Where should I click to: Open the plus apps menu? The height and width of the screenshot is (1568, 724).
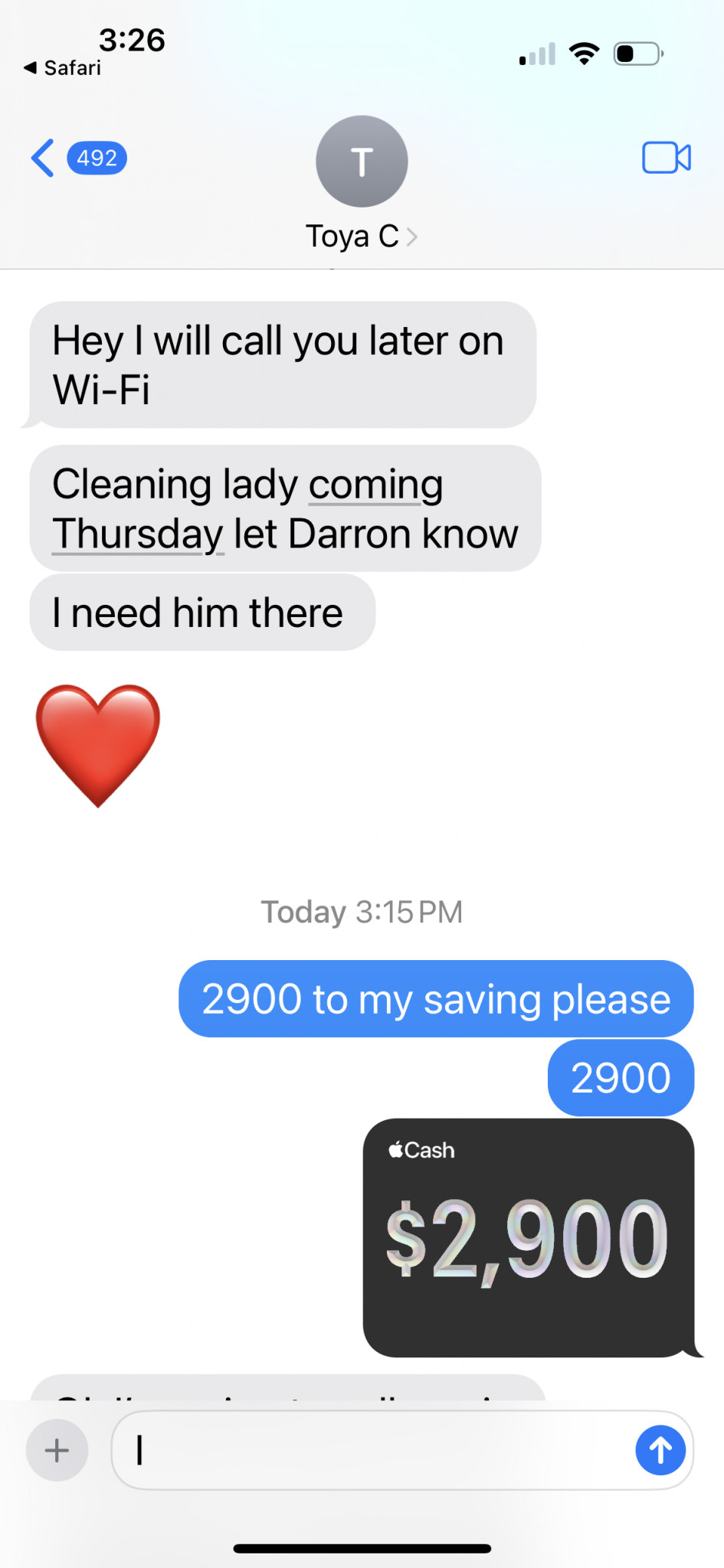click(57, 1450)
